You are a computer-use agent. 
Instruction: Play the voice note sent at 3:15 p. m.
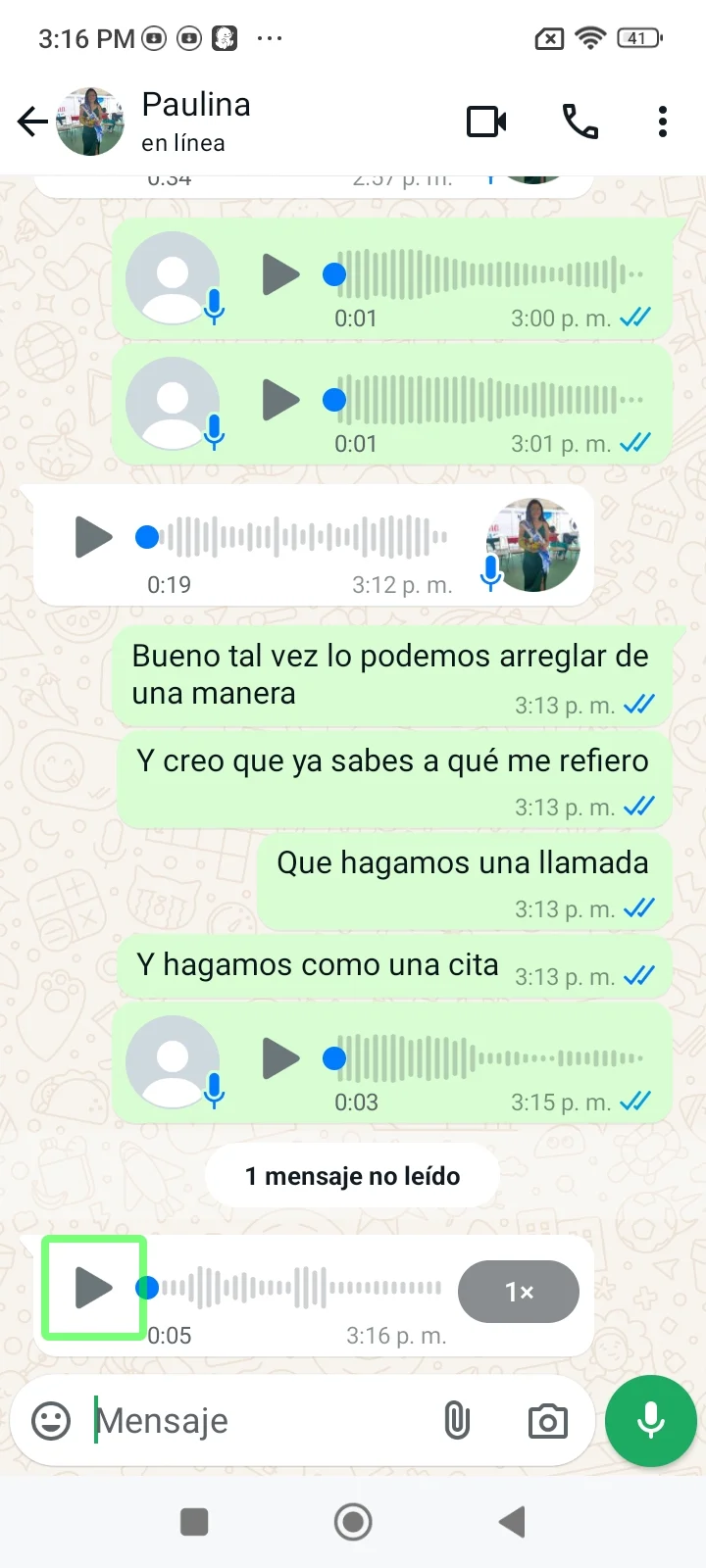280,1058
